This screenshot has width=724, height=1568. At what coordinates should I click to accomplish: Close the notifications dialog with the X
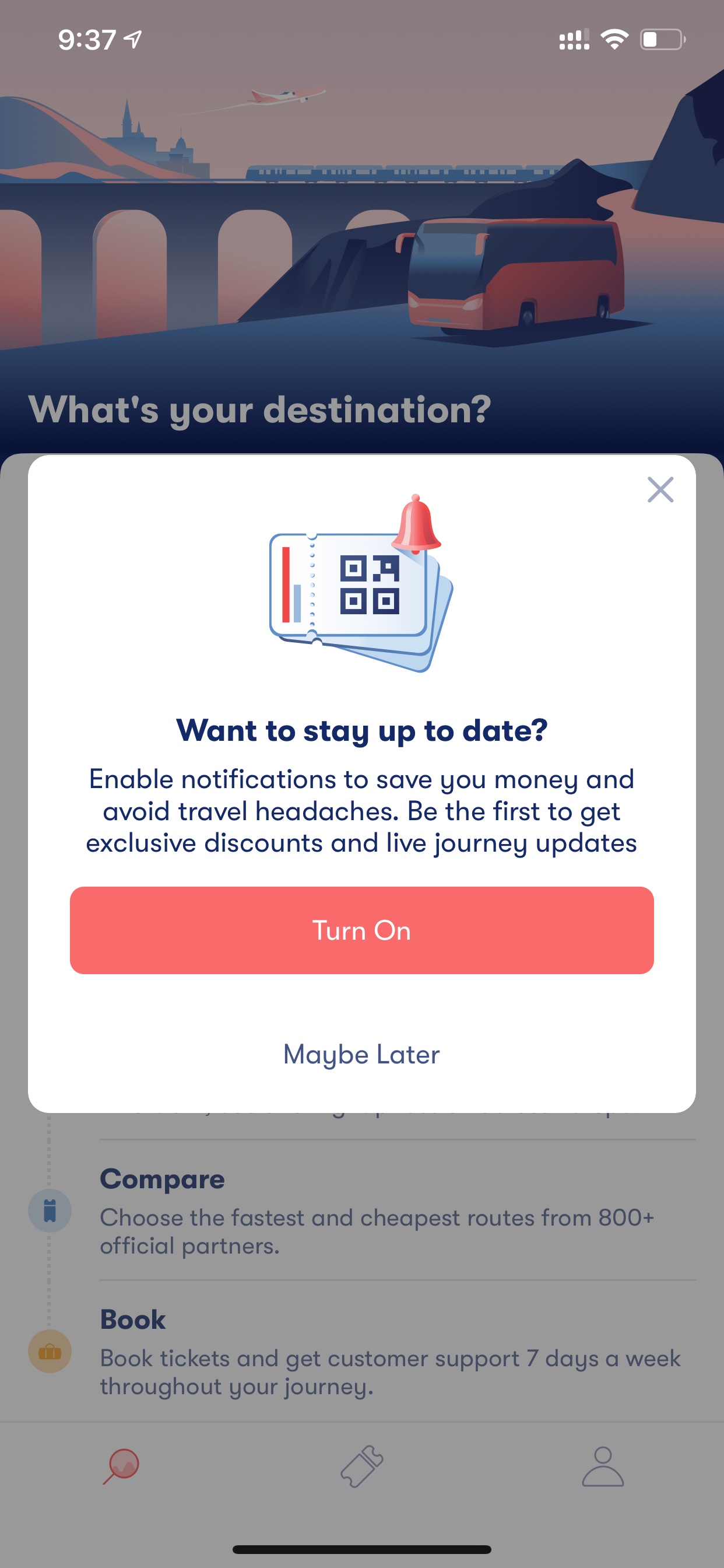660,490
